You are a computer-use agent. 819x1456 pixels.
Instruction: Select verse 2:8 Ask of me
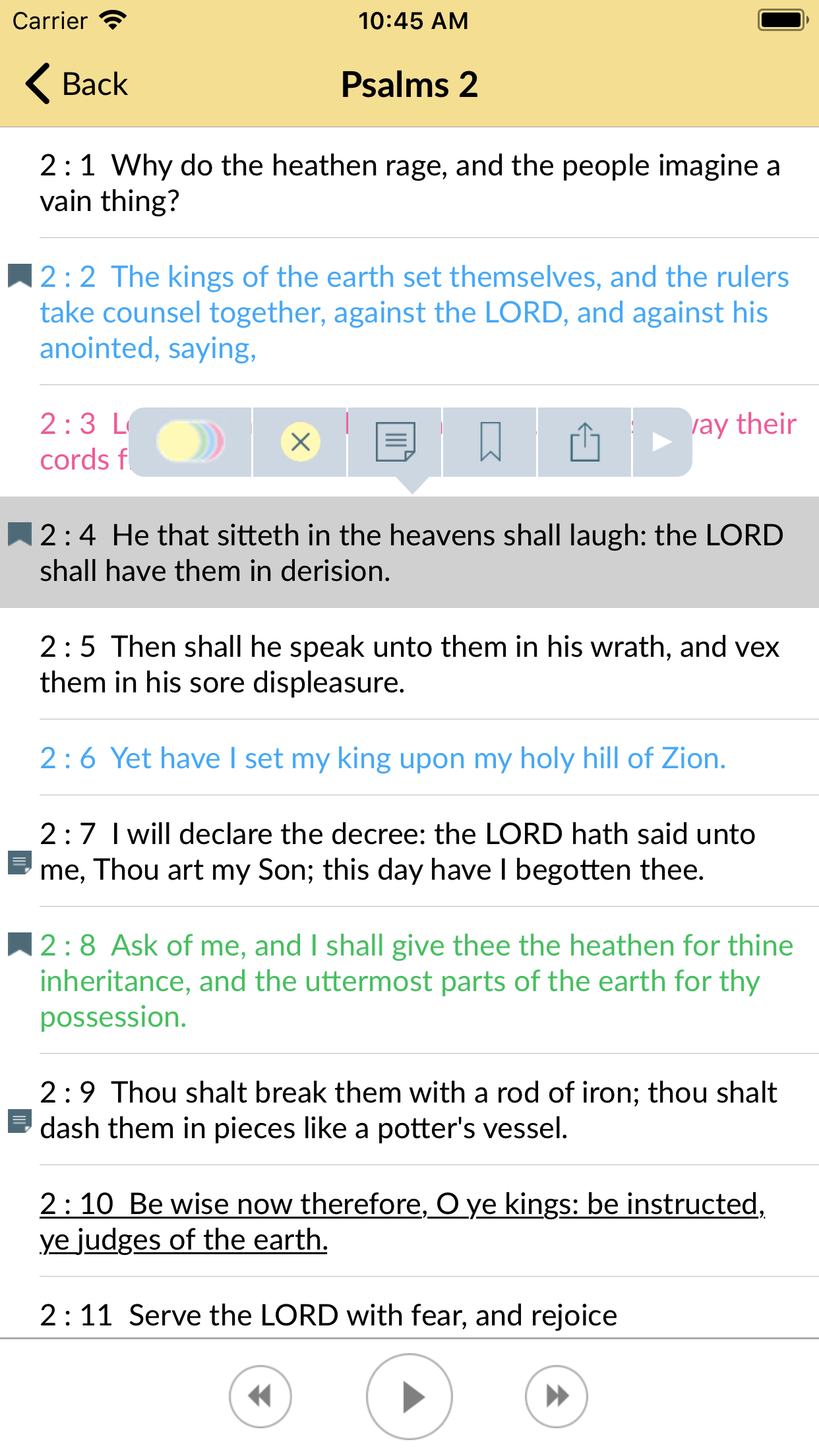[409, 981]
